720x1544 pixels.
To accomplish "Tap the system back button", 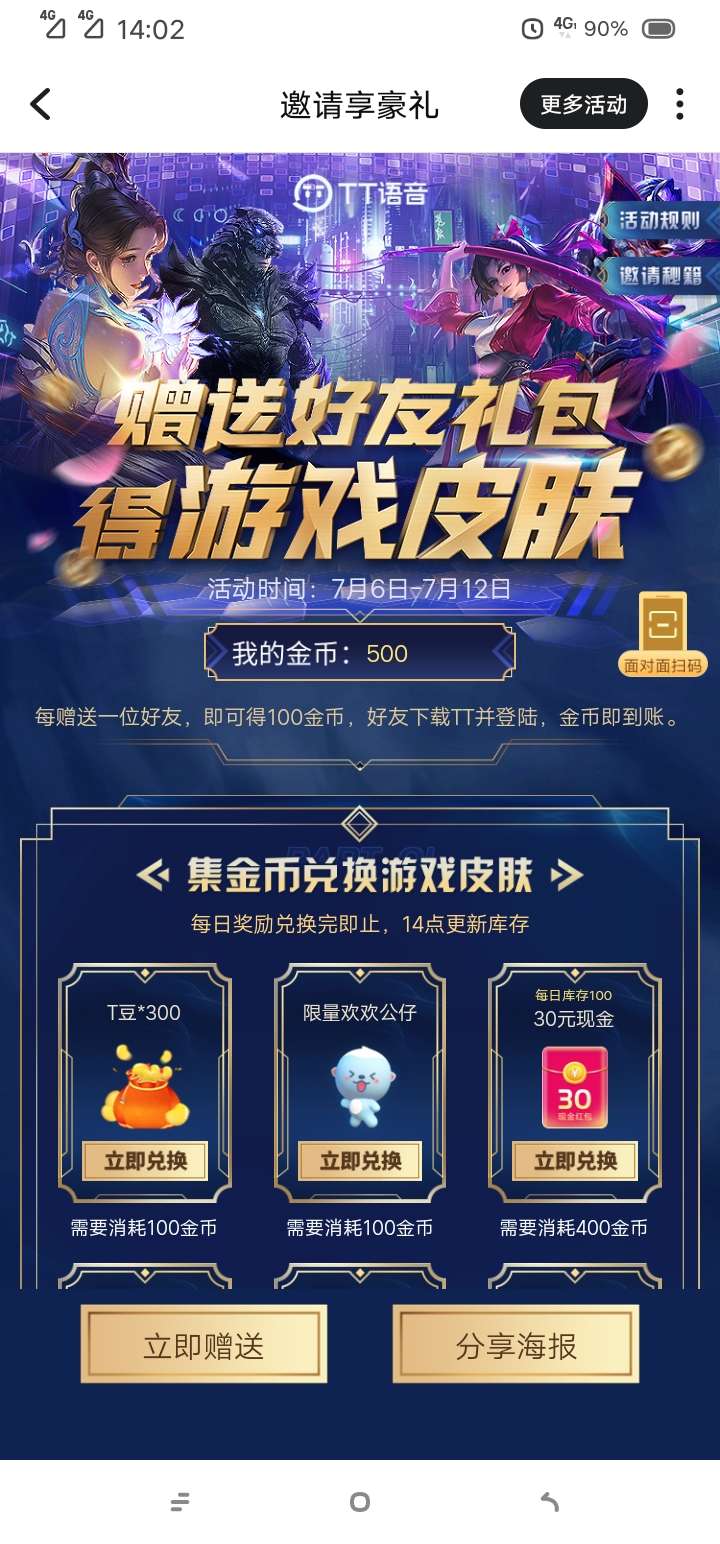I will 549,1501.
